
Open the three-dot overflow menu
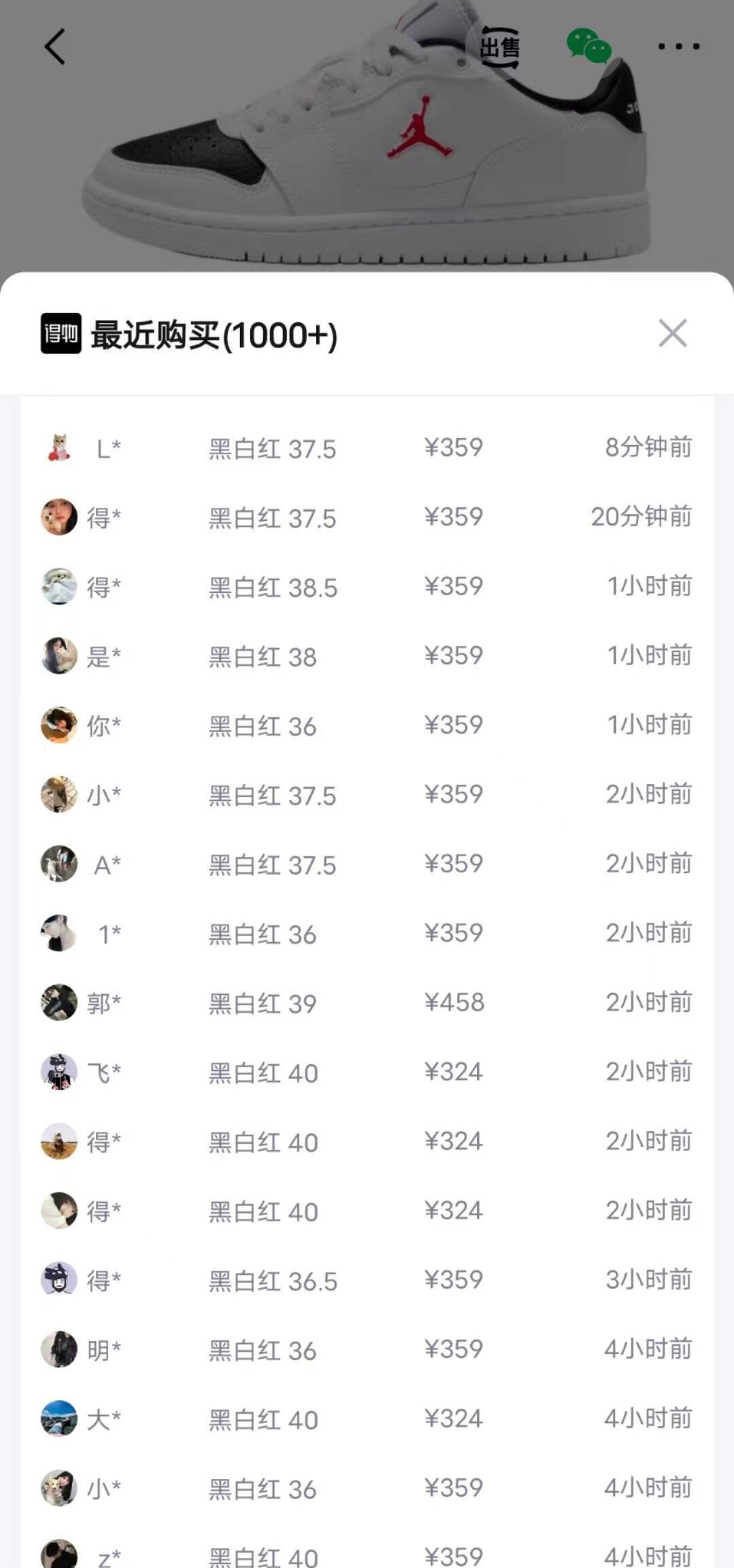tap(678, 46)
